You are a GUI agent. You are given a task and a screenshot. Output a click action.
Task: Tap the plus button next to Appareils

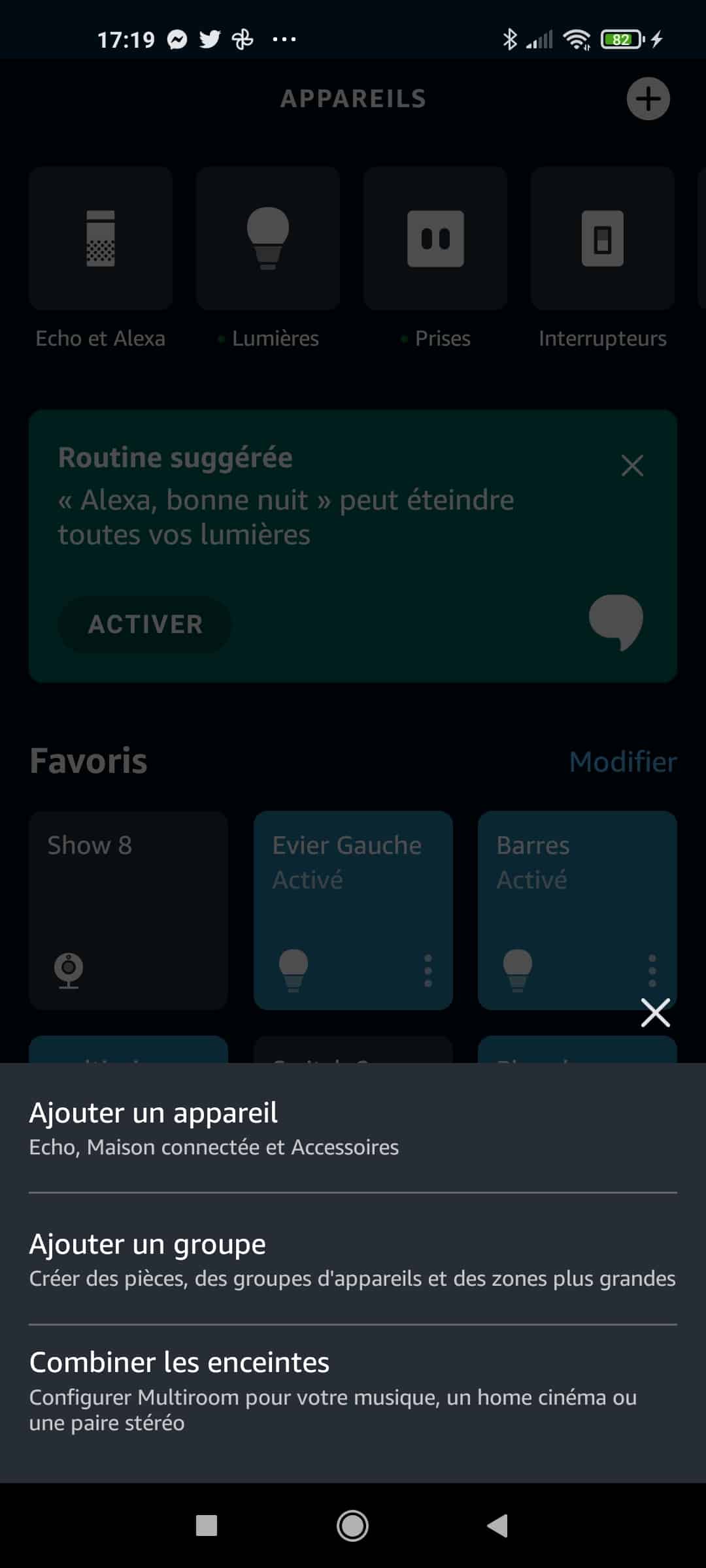648,99
